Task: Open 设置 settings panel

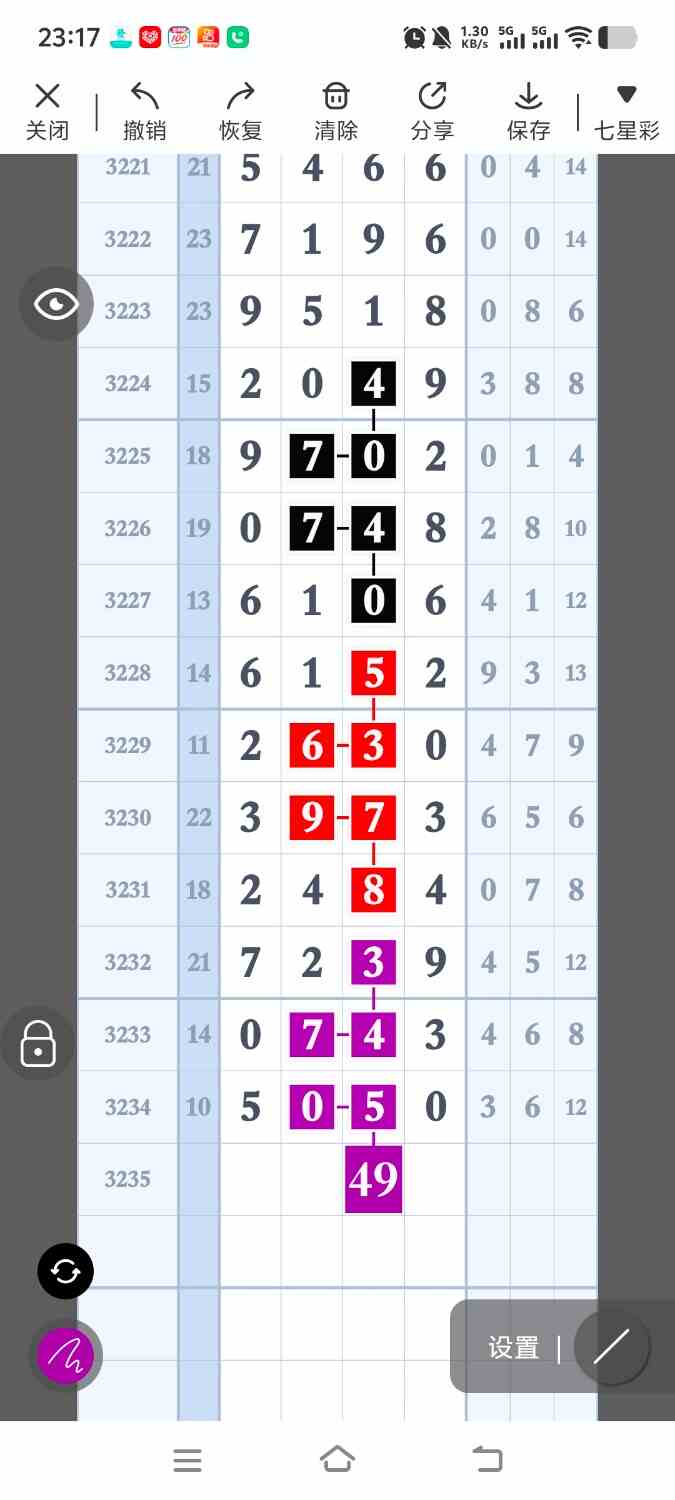Action: (x=514, y=1348)
